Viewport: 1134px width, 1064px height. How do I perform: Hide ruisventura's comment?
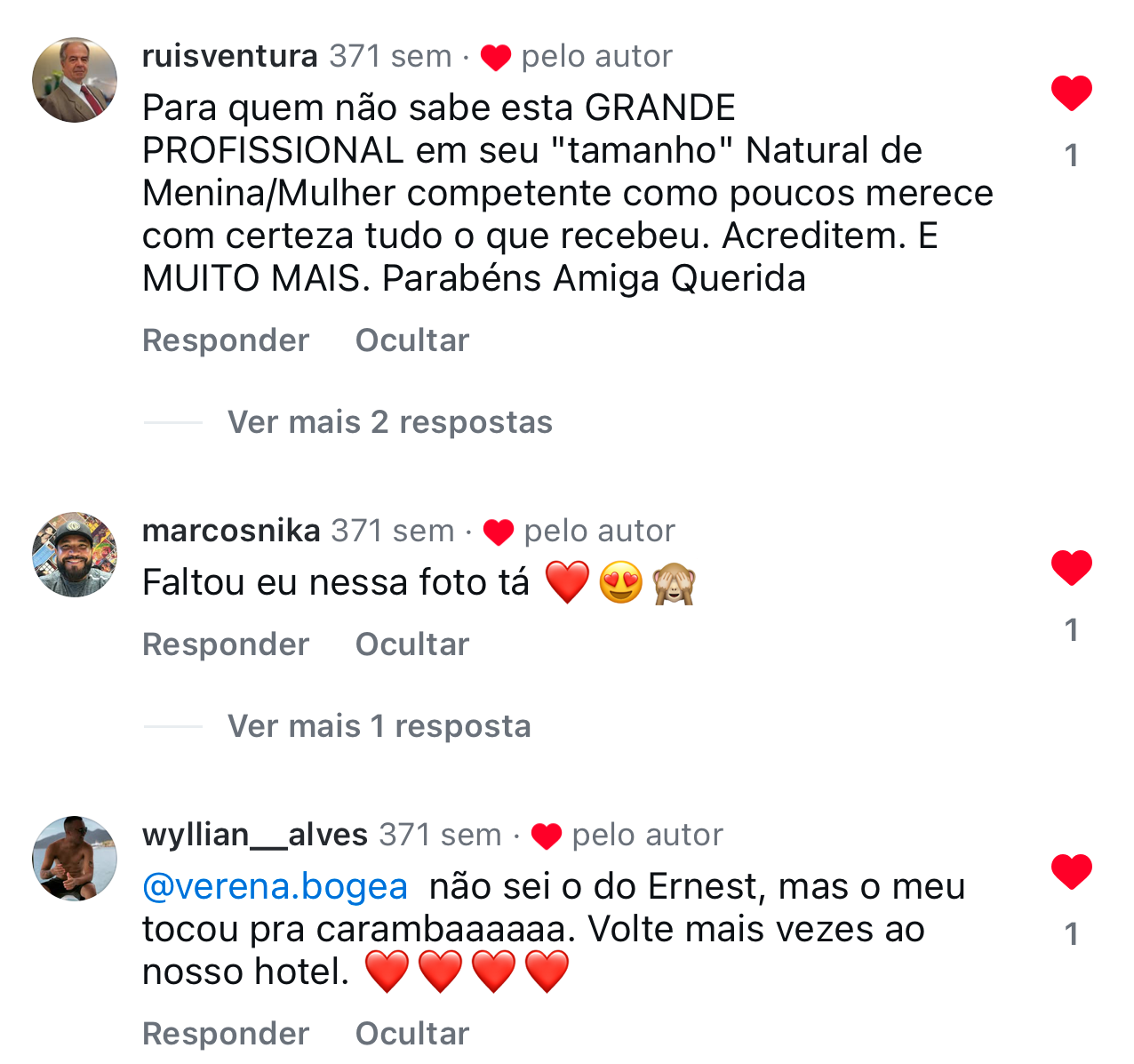411,340
